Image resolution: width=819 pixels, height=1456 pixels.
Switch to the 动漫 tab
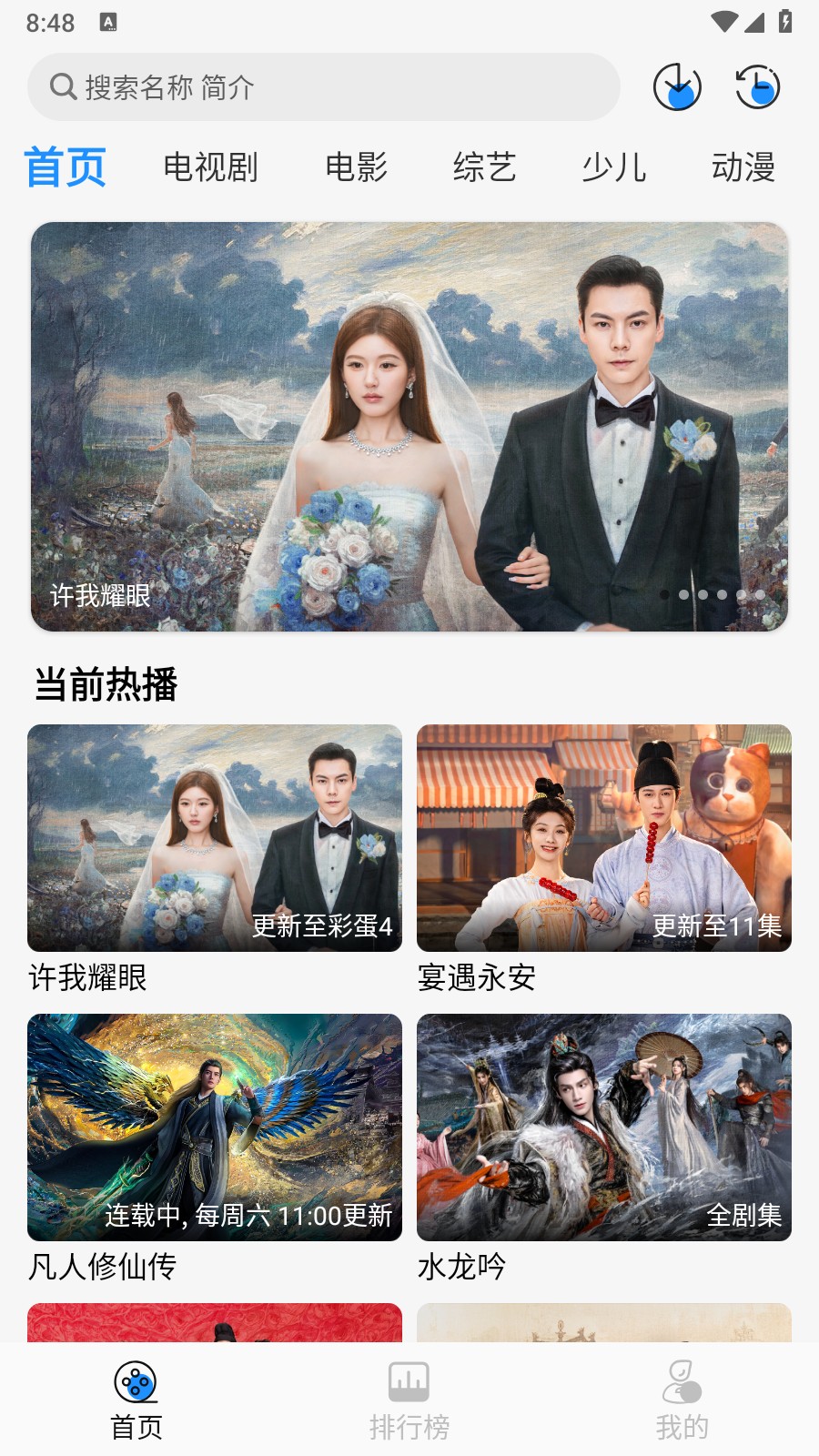(x=744, y=167)
